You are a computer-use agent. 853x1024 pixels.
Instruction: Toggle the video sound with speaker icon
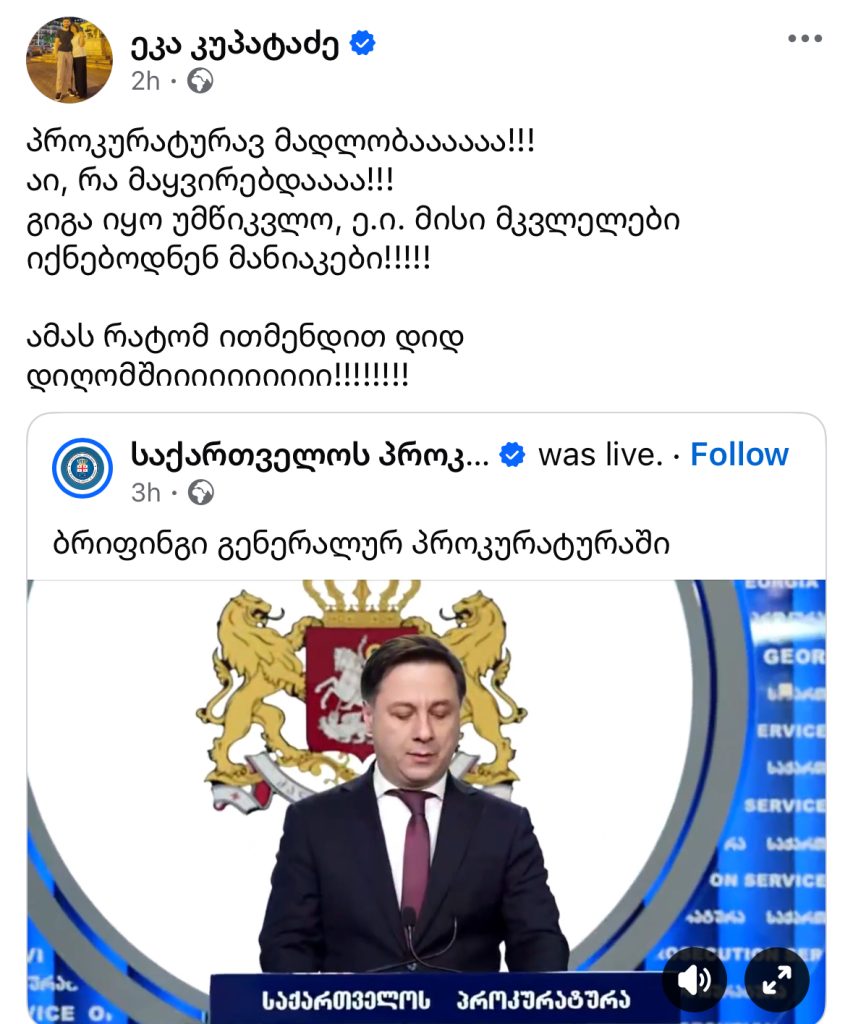694,980
